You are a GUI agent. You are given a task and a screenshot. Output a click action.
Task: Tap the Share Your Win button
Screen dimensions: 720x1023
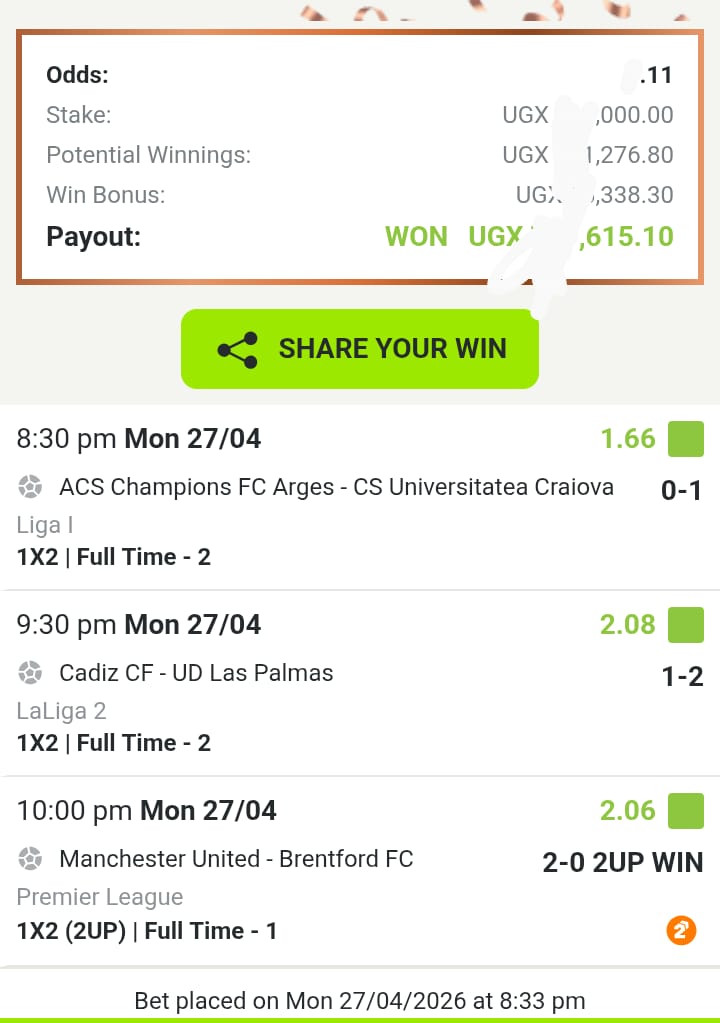coord(360,349)
